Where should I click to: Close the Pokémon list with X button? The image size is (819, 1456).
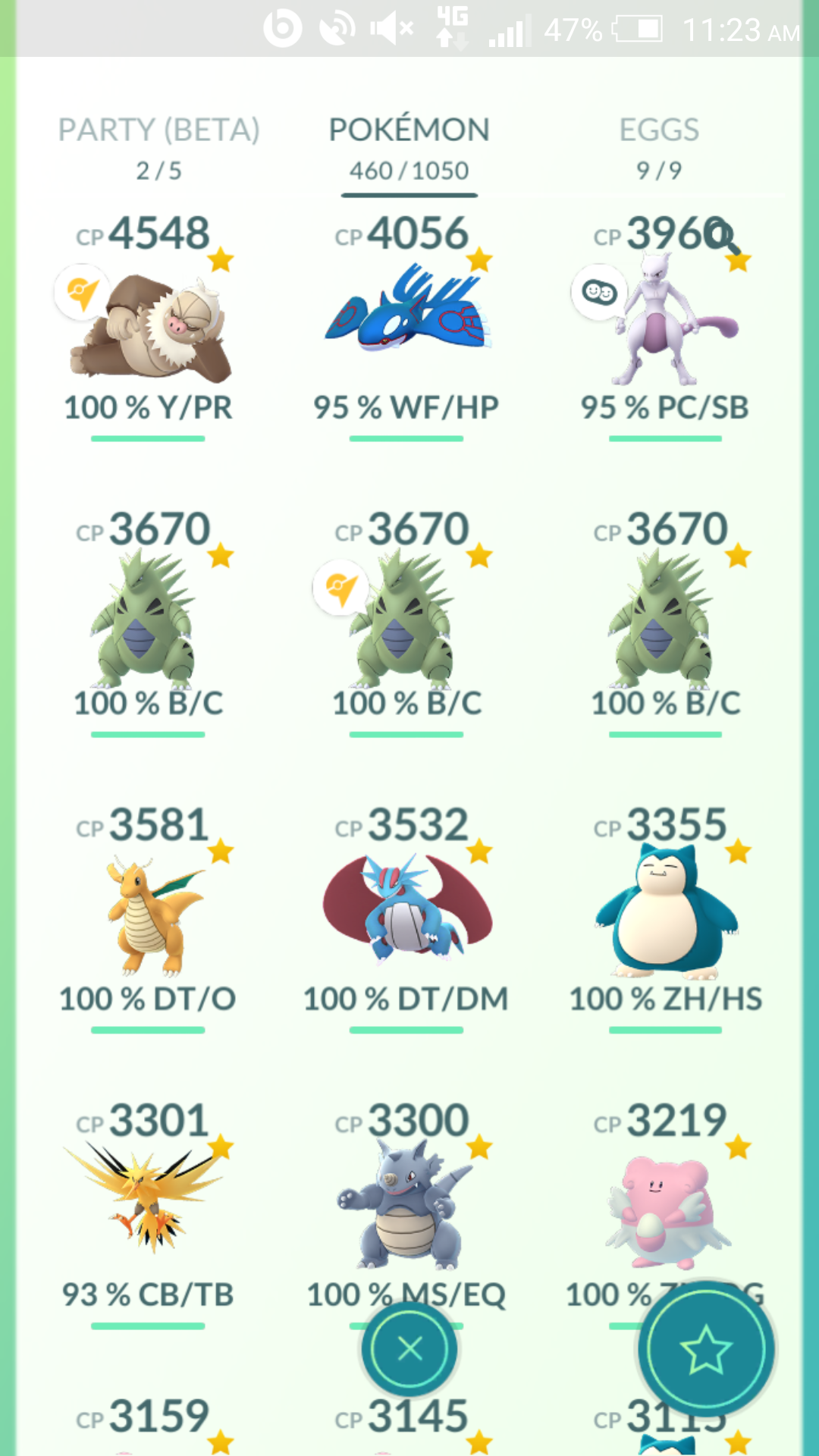pyautogui.click(x=409, y=1348)
